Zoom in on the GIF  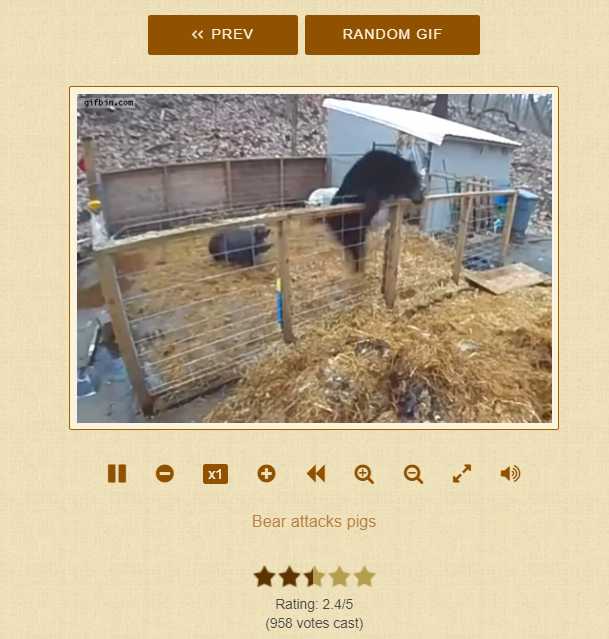tap(364, 474)
